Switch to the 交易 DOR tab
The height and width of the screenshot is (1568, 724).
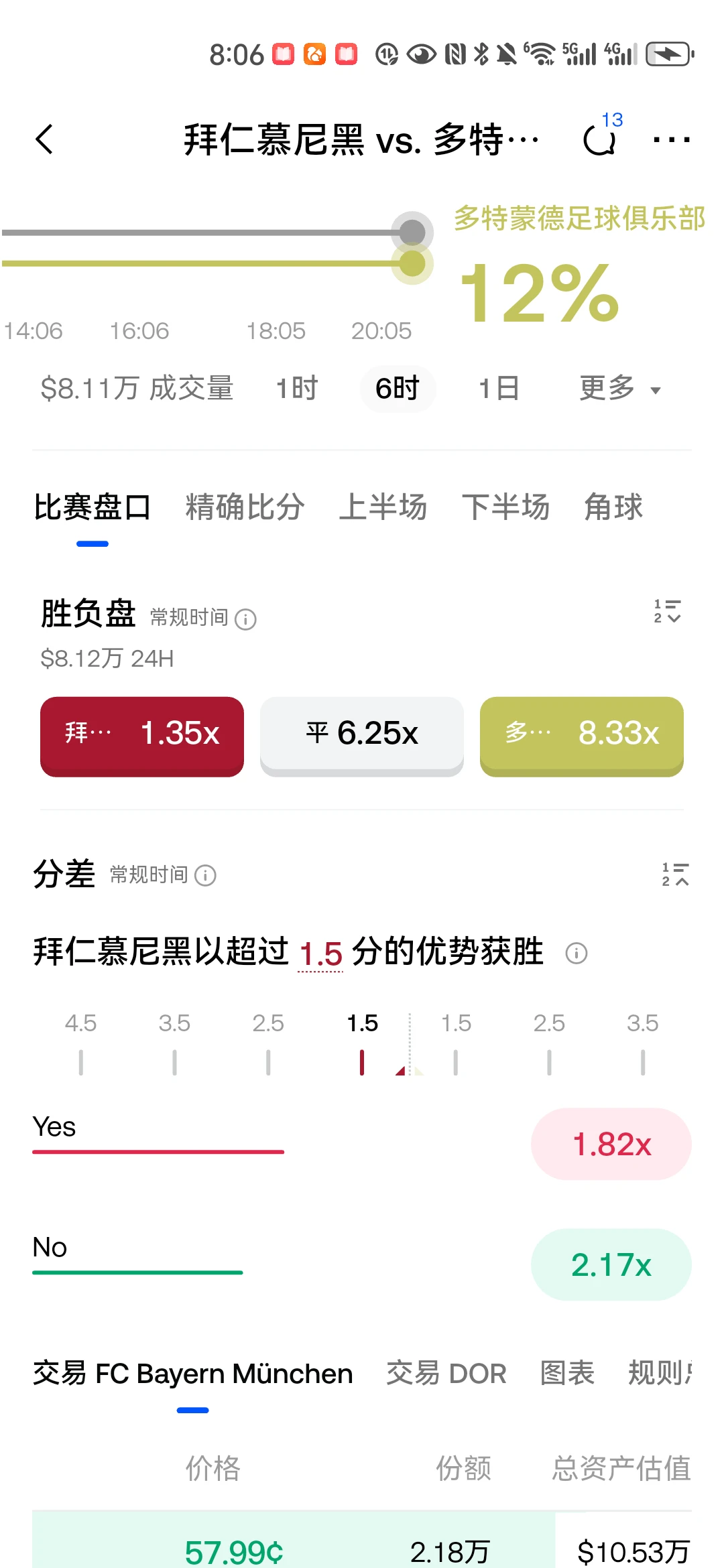[446, 1374]
